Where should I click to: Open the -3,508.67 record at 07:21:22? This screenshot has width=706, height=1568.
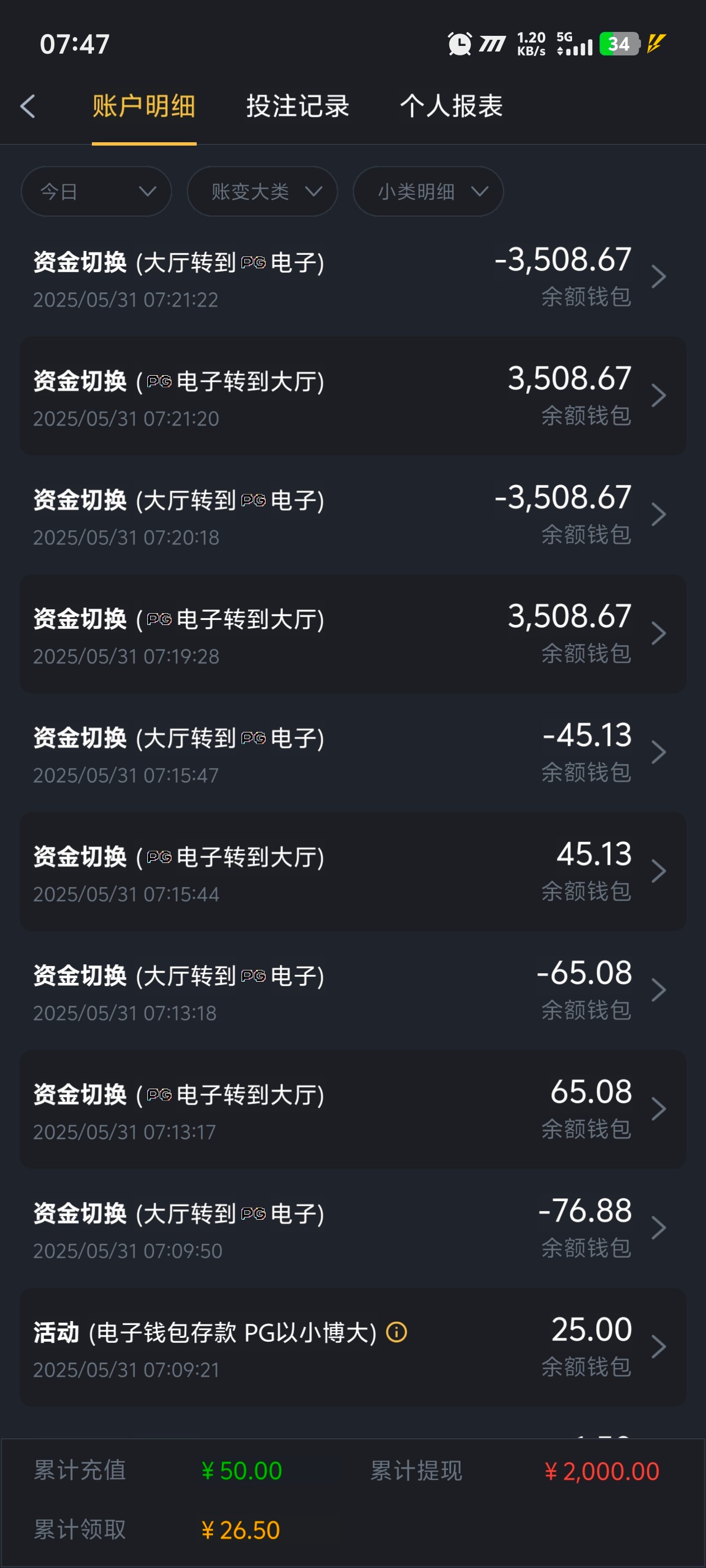click(x=352, y=278)
